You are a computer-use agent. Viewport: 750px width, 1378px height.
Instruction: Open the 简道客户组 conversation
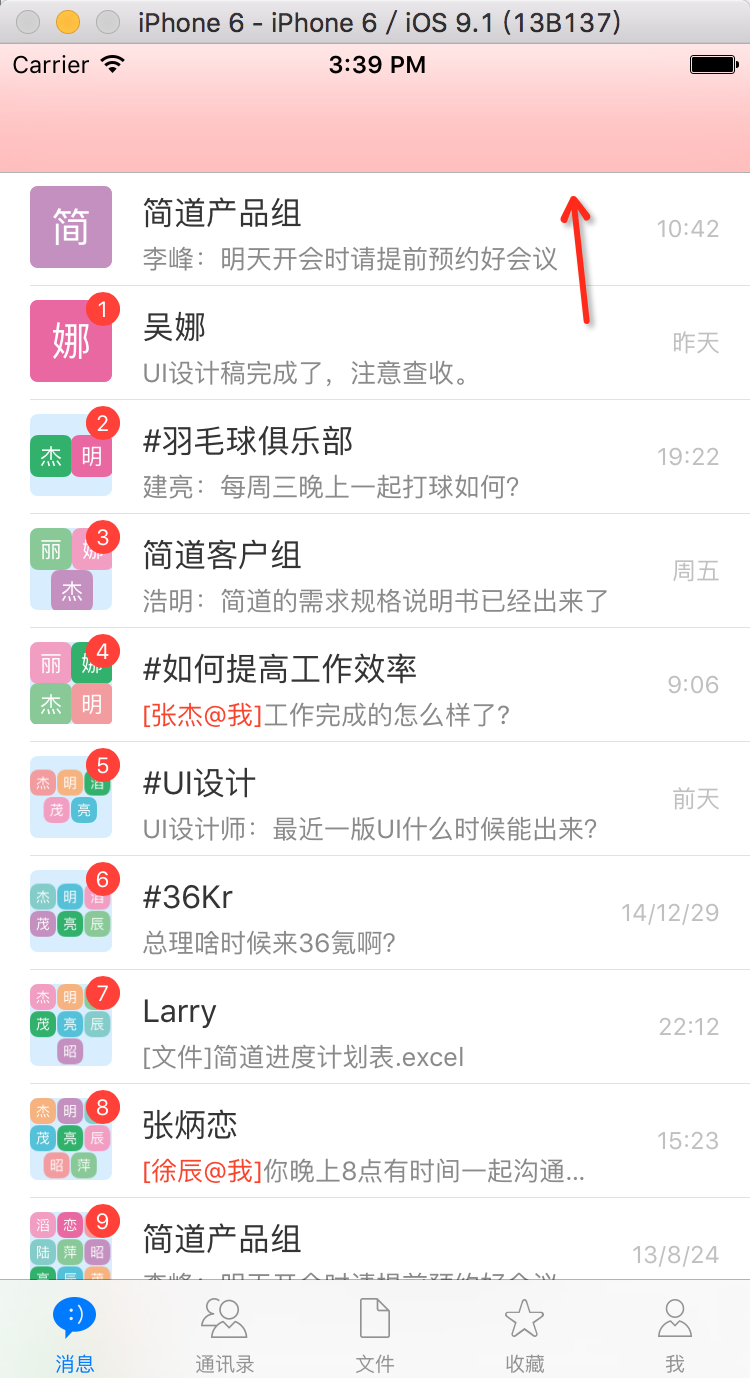(375, 571)
